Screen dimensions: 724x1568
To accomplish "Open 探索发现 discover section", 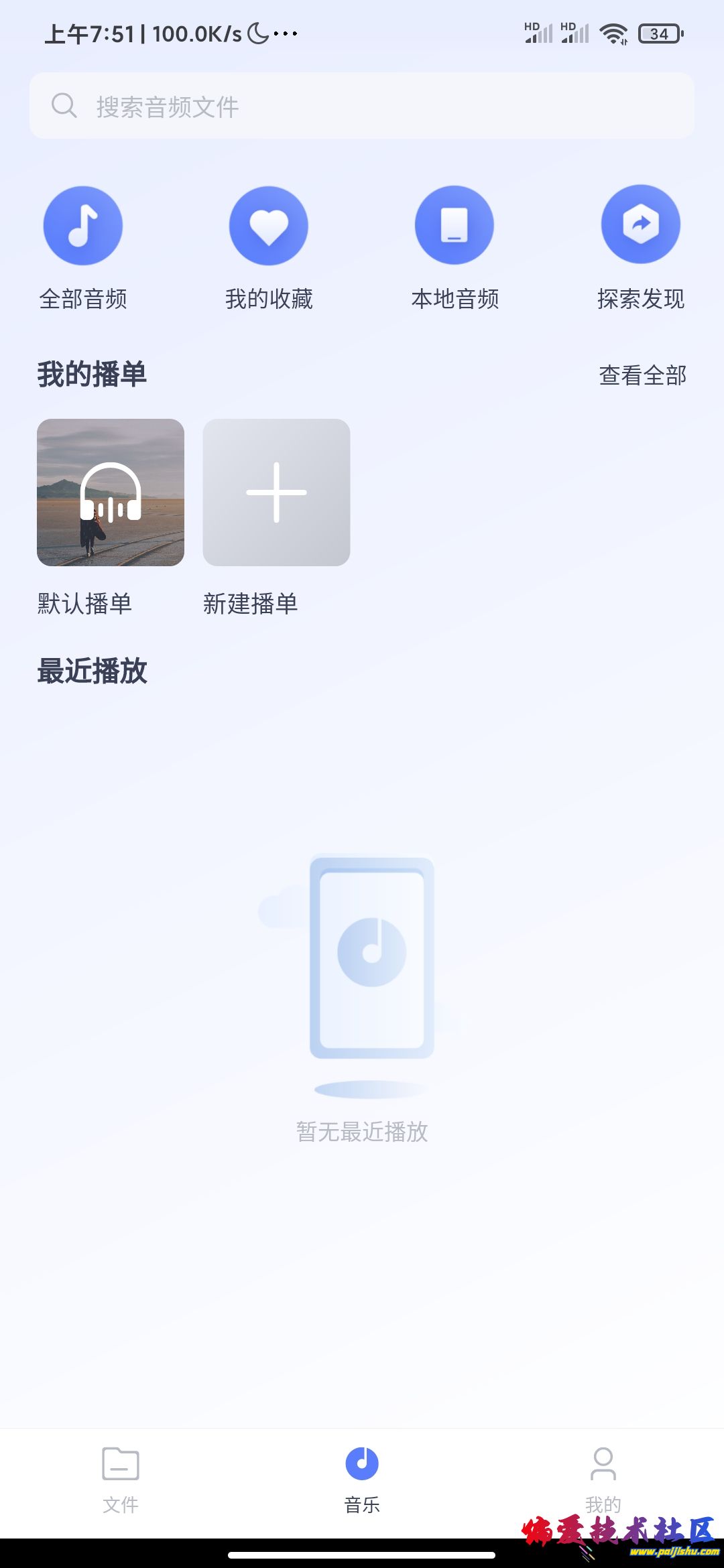I will click(640, 226).
